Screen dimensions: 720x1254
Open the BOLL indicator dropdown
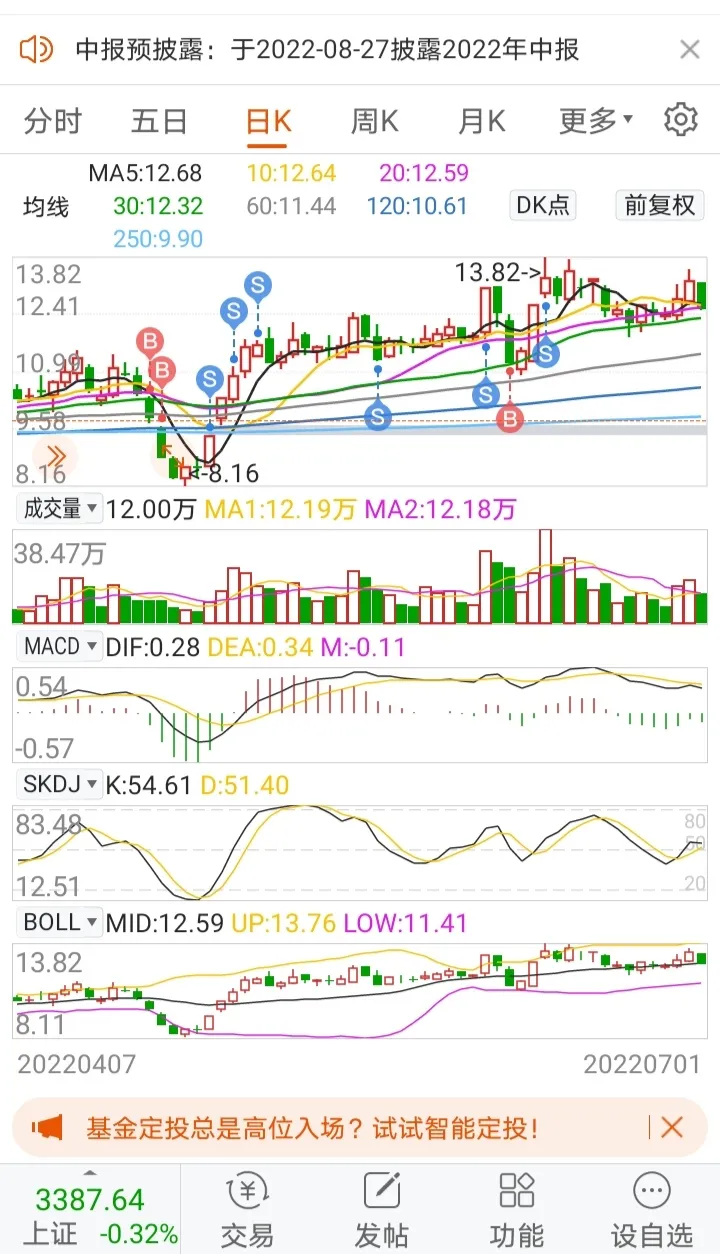[x=61, y=921]
